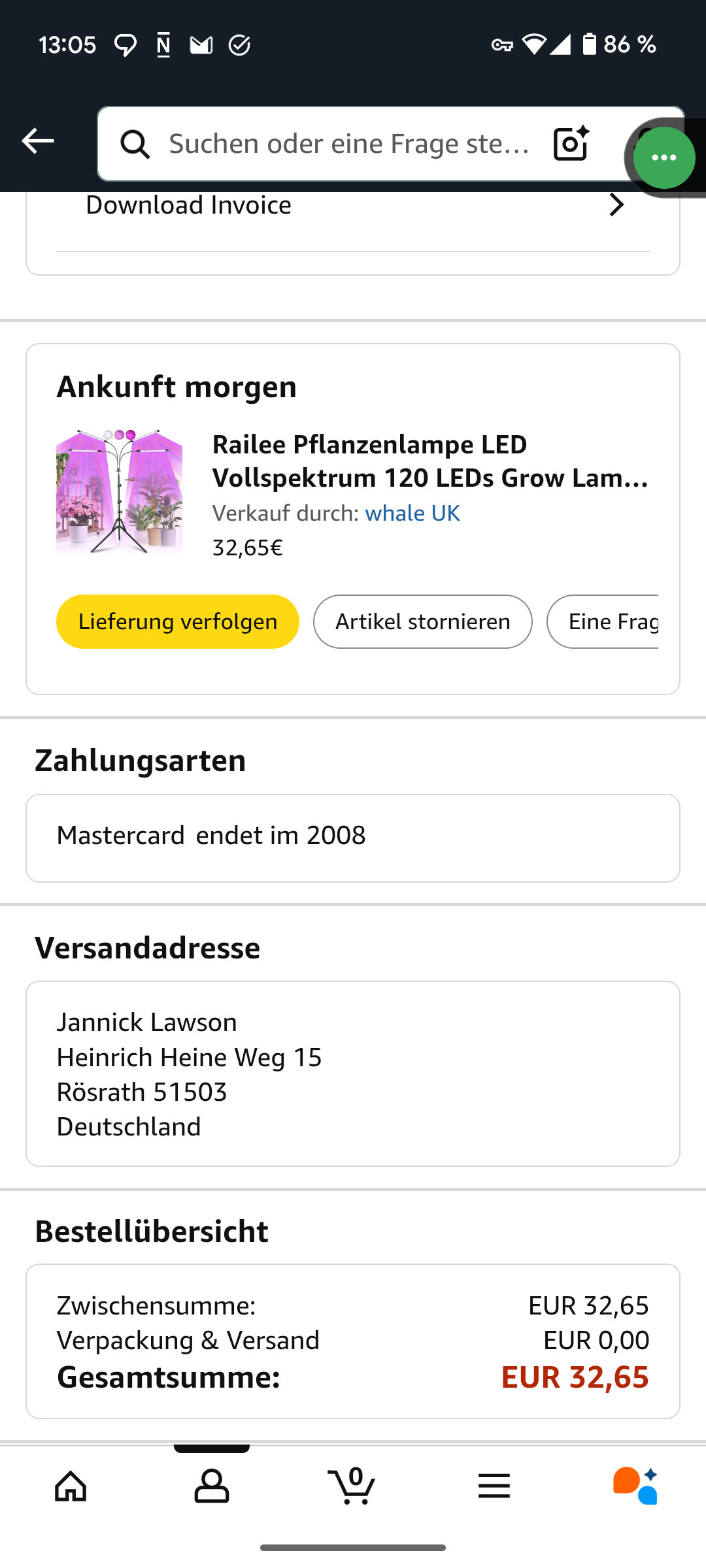This screenshot has height=1568, width=706.
Task: Tap the Eine Frage chip
Action: point(608,621)
